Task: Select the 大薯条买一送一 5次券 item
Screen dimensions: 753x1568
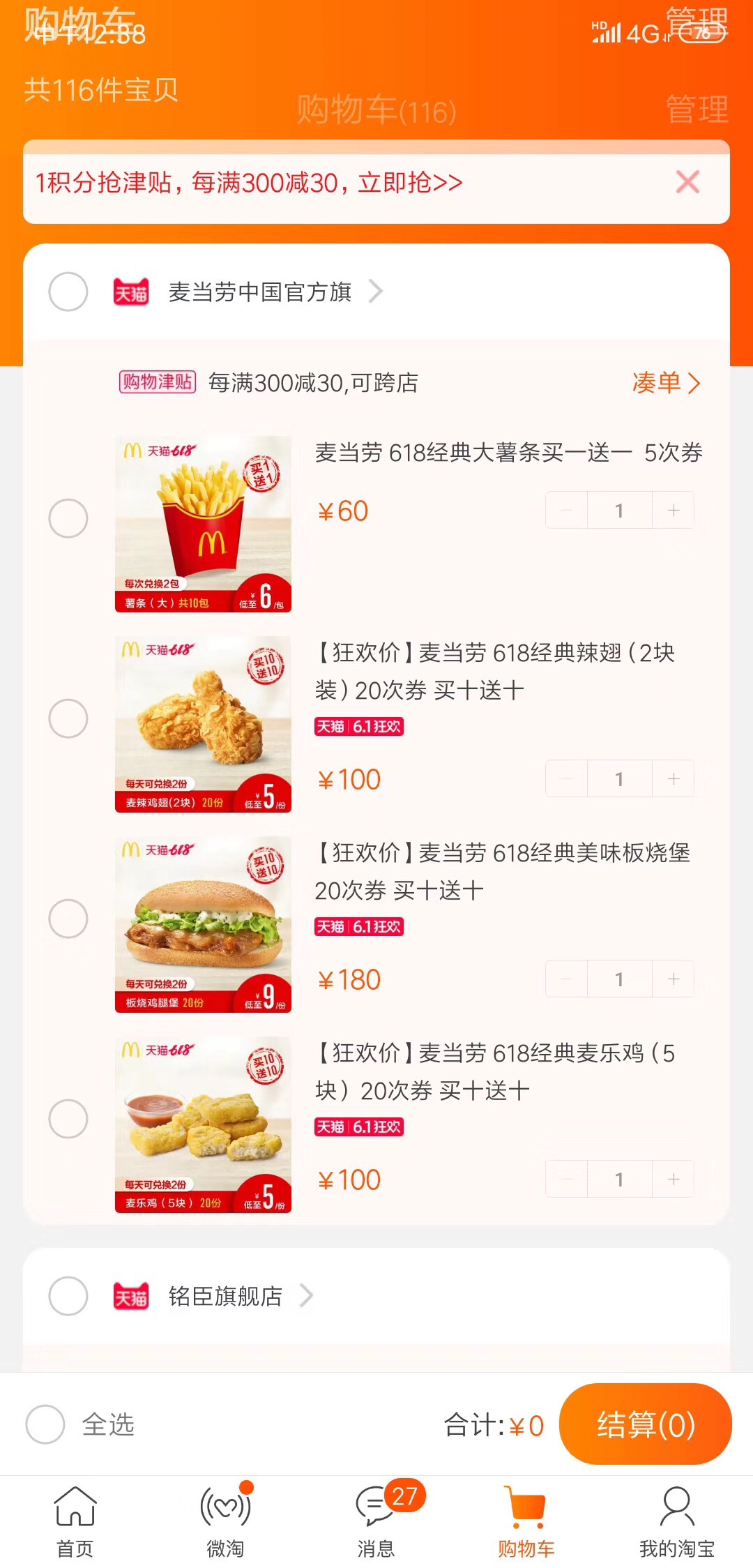Action: [x=68, y=518]
